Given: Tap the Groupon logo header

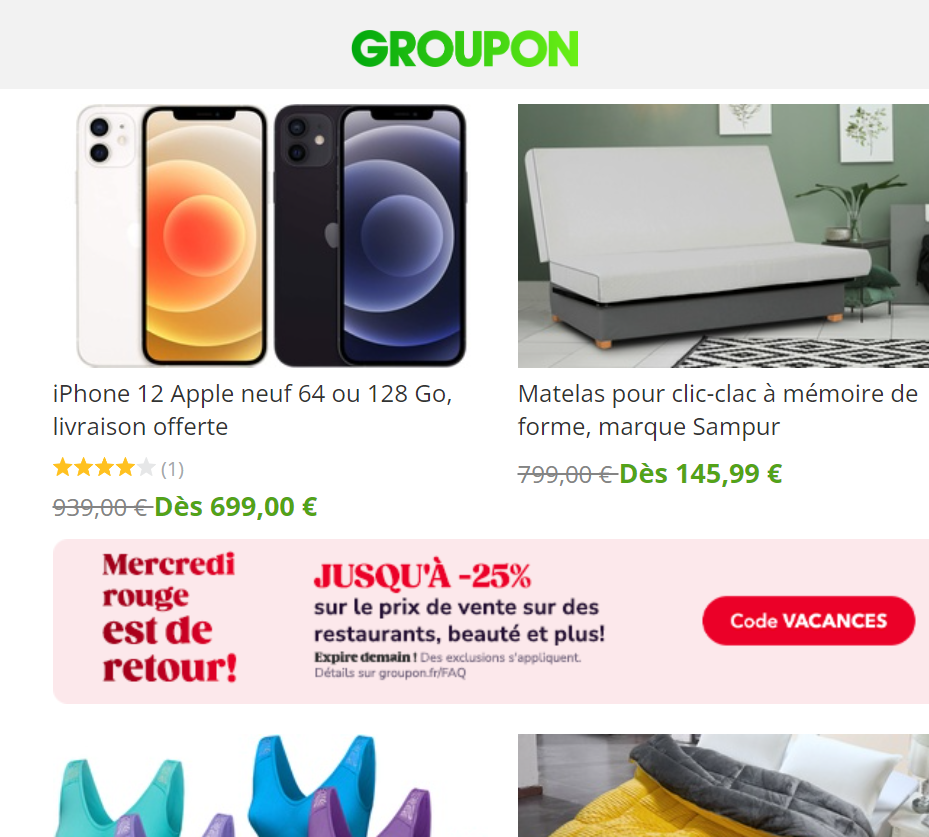Looking at the screenshot, I should [x=465, y=48].
